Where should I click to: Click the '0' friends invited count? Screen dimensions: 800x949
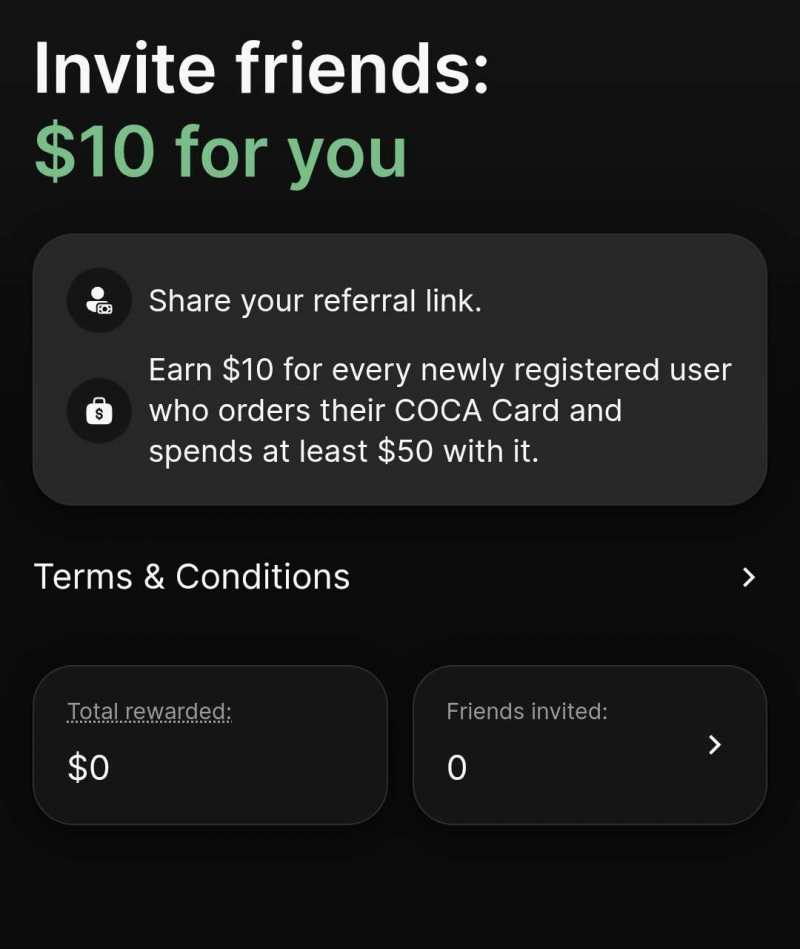[x=456, y=768]
